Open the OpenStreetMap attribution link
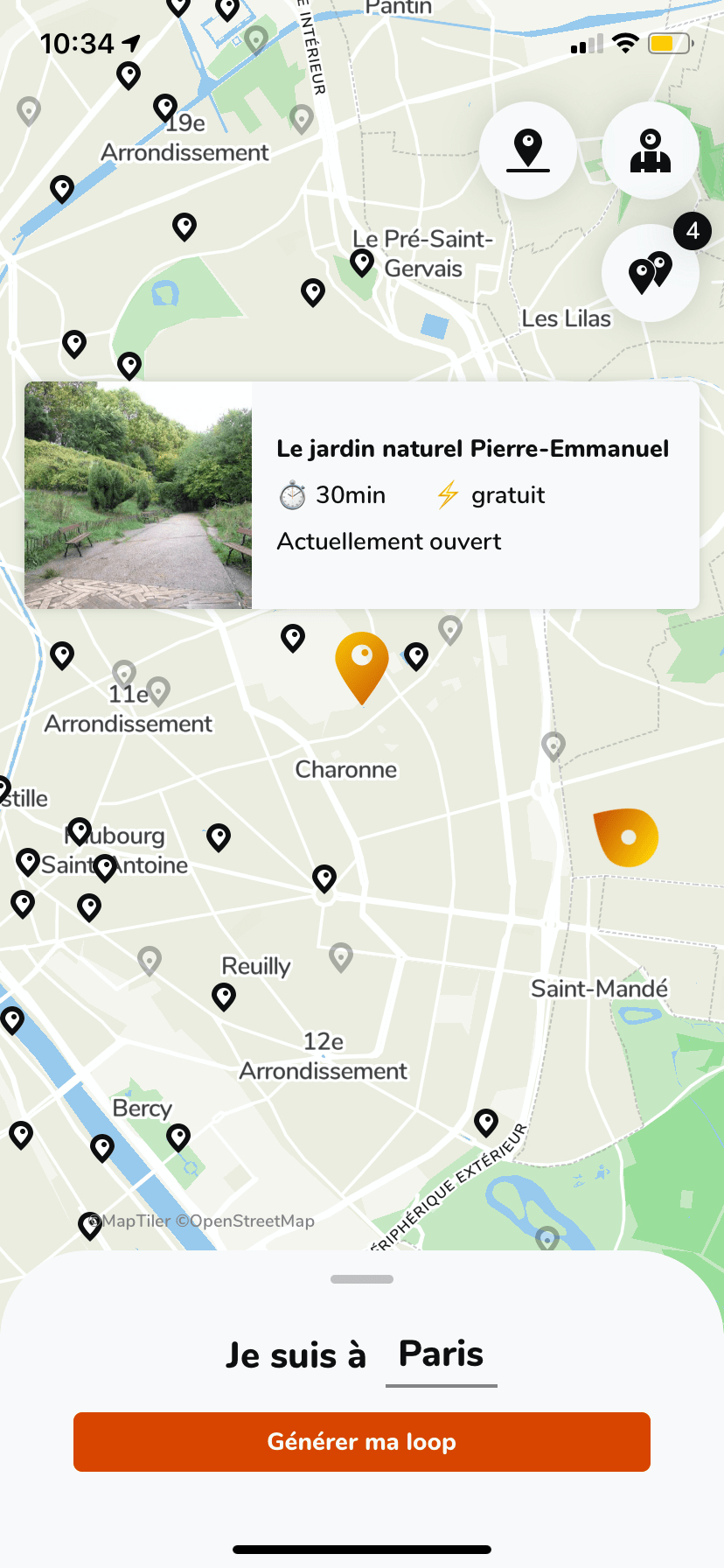The image size is (724, 1568). [245, 1221]
